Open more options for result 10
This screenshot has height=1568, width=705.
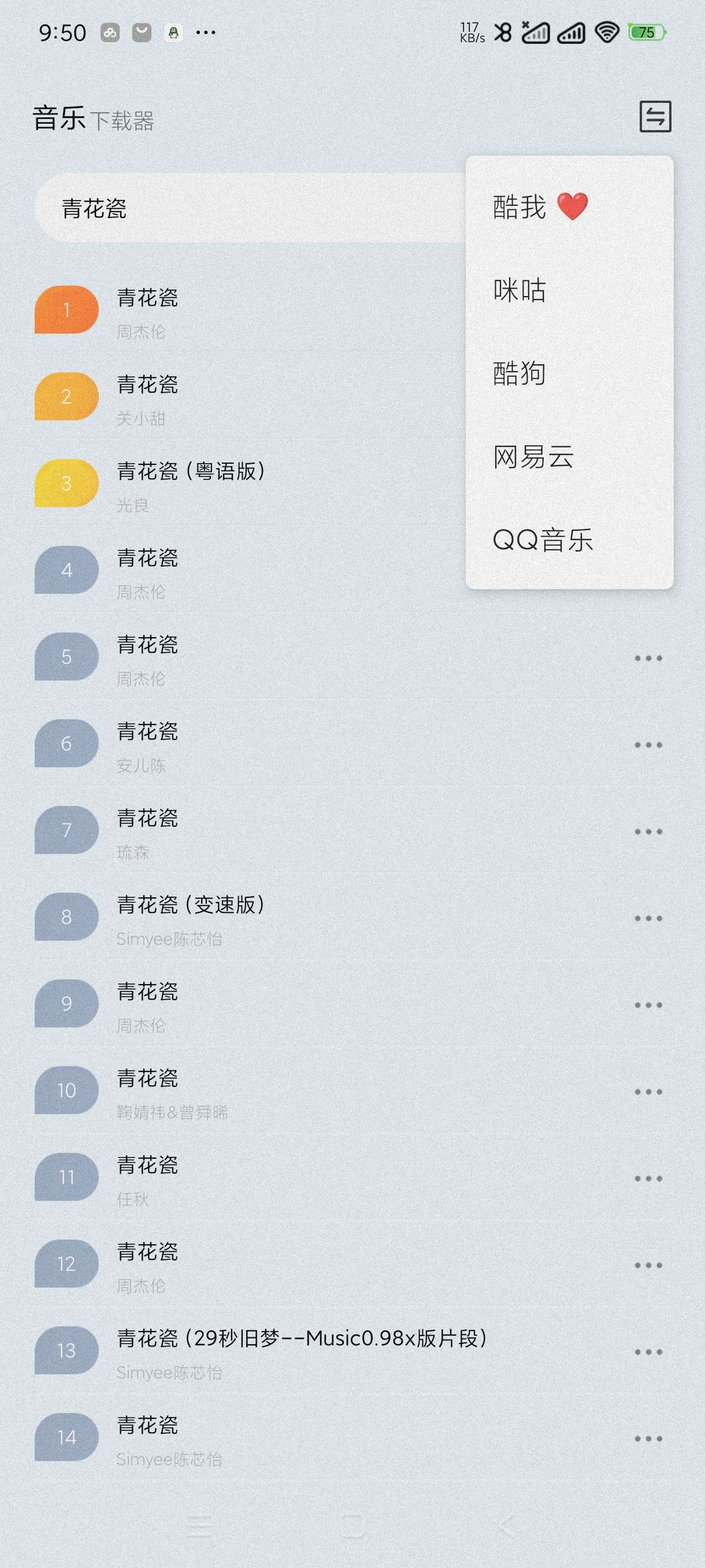[648, 1092]
